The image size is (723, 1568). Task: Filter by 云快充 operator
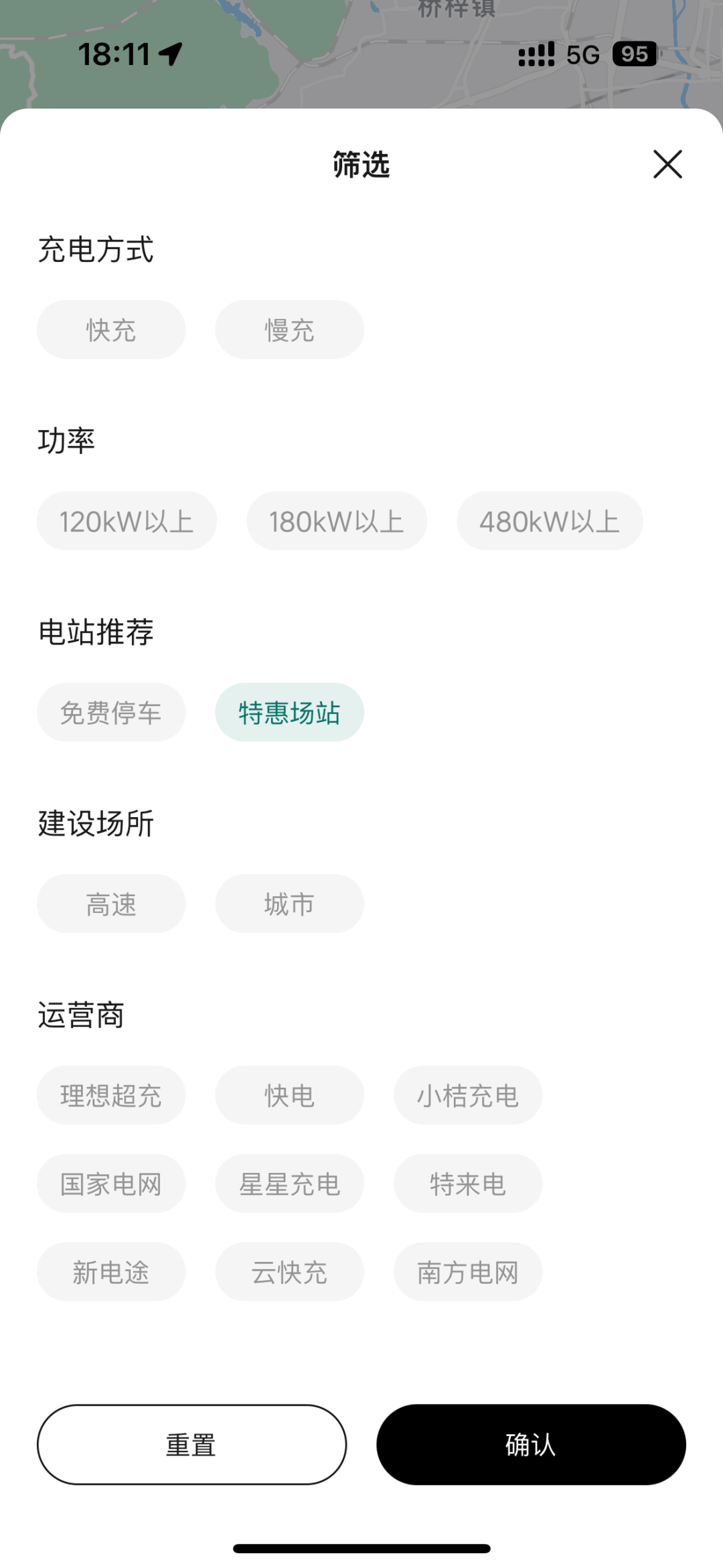pos(289,1272)
